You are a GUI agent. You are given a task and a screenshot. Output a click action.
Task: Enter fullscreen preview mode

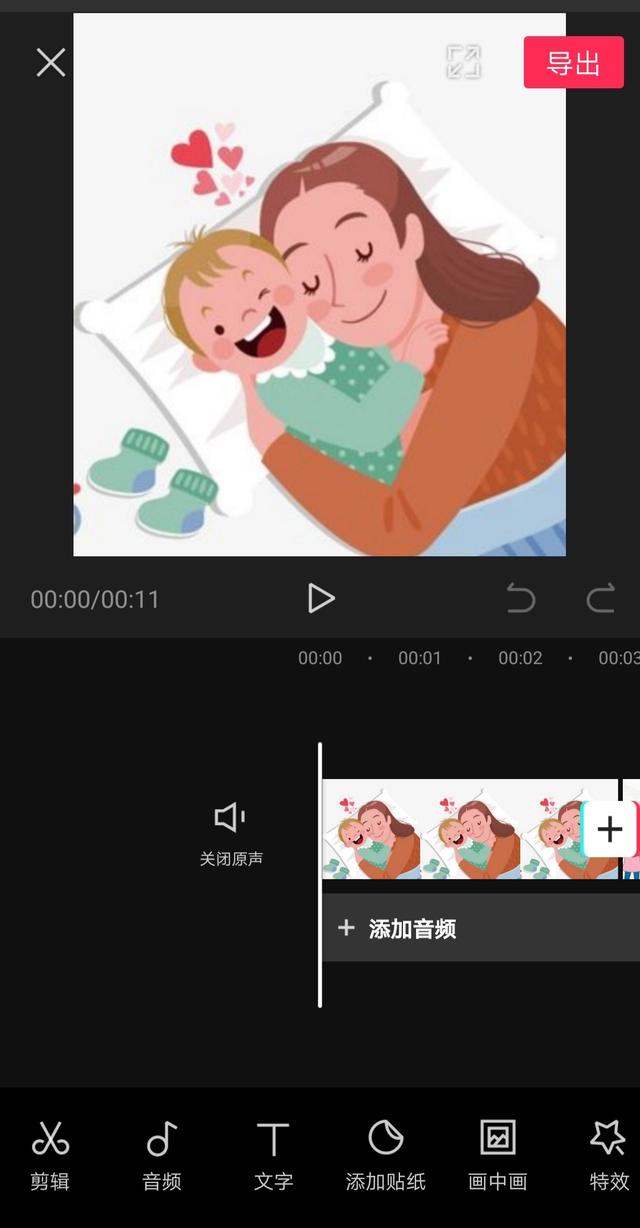click(463, 62)
